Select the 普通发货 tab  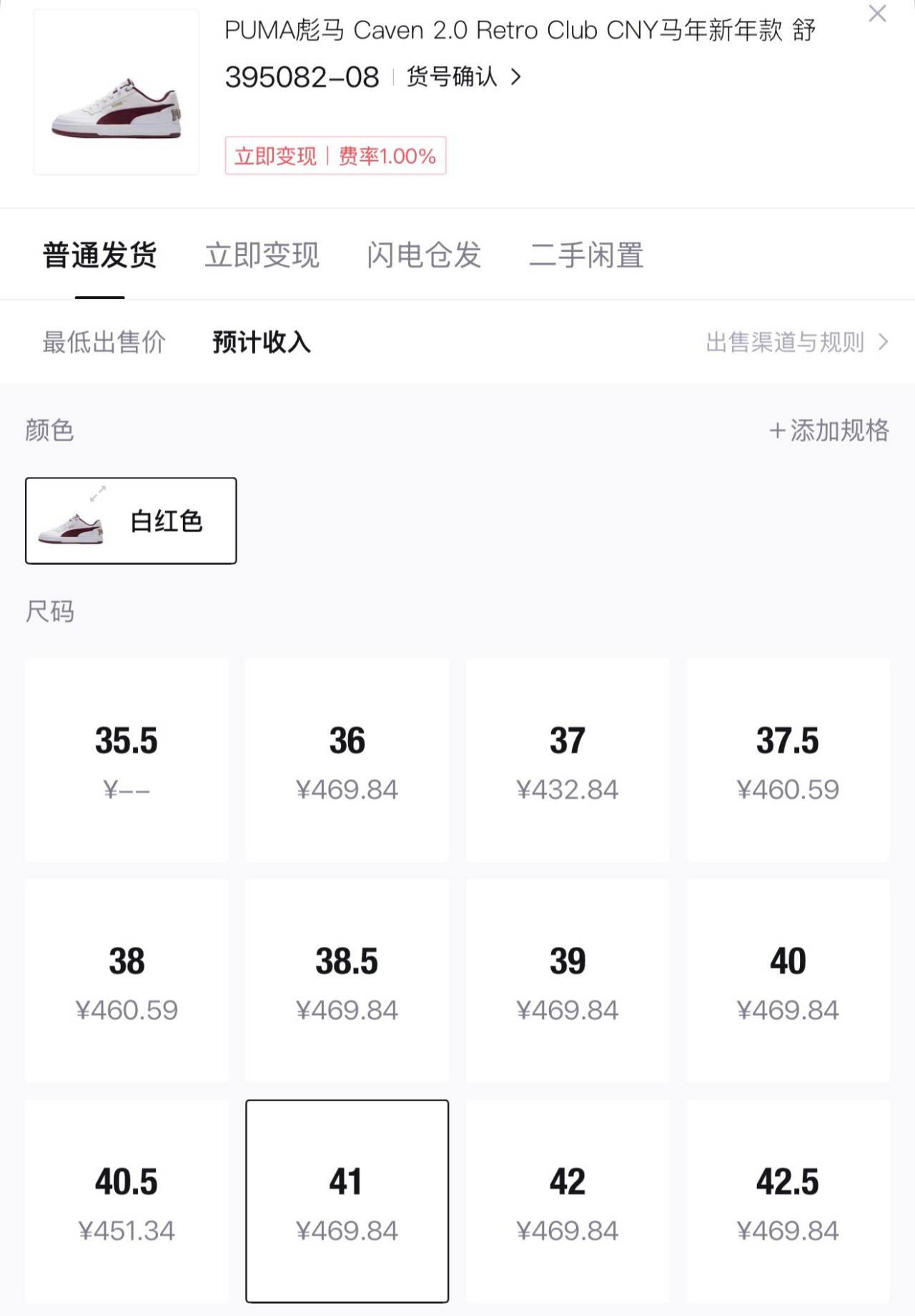pyautogui.click(x=100, y=255)
